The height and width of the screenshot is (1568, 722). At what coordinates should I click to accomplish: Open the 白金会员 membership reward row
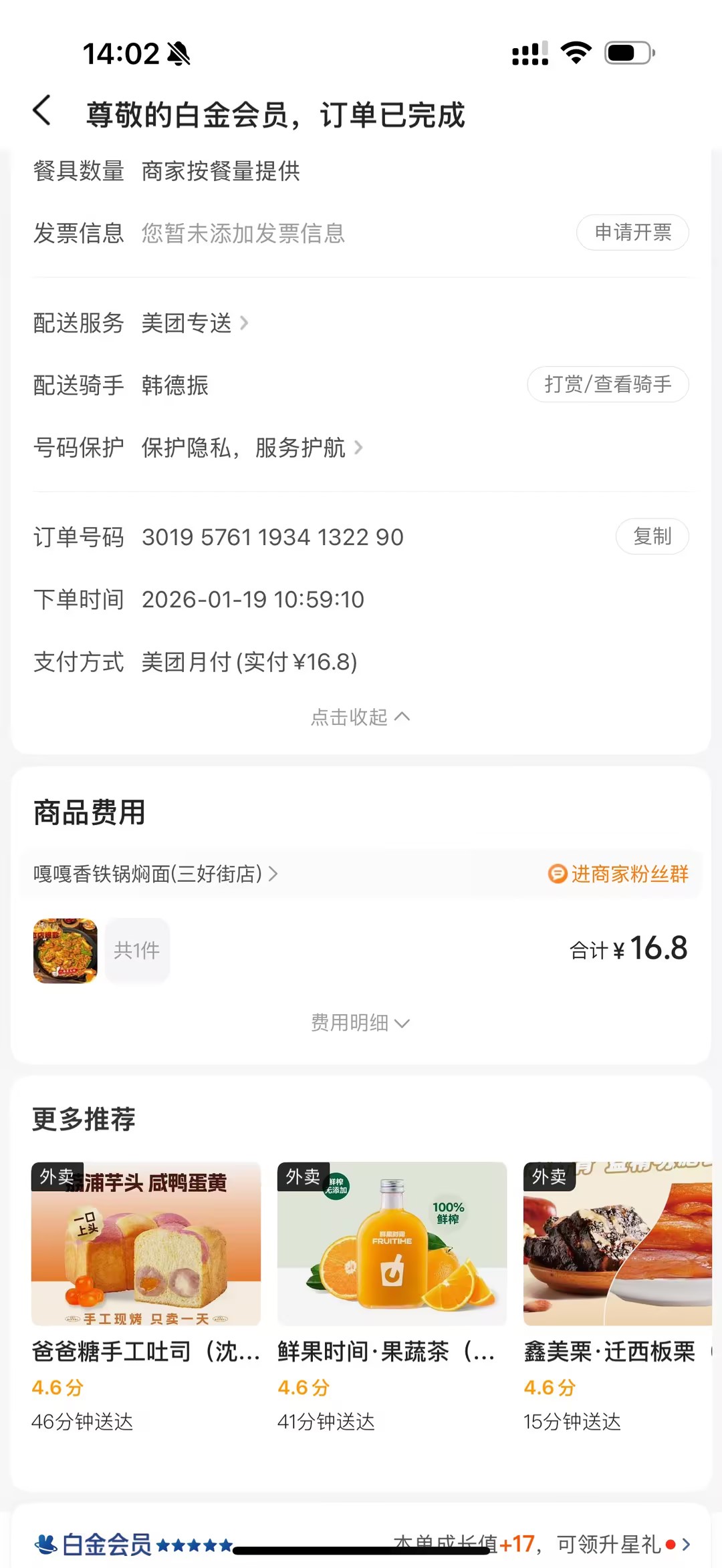361,1545
